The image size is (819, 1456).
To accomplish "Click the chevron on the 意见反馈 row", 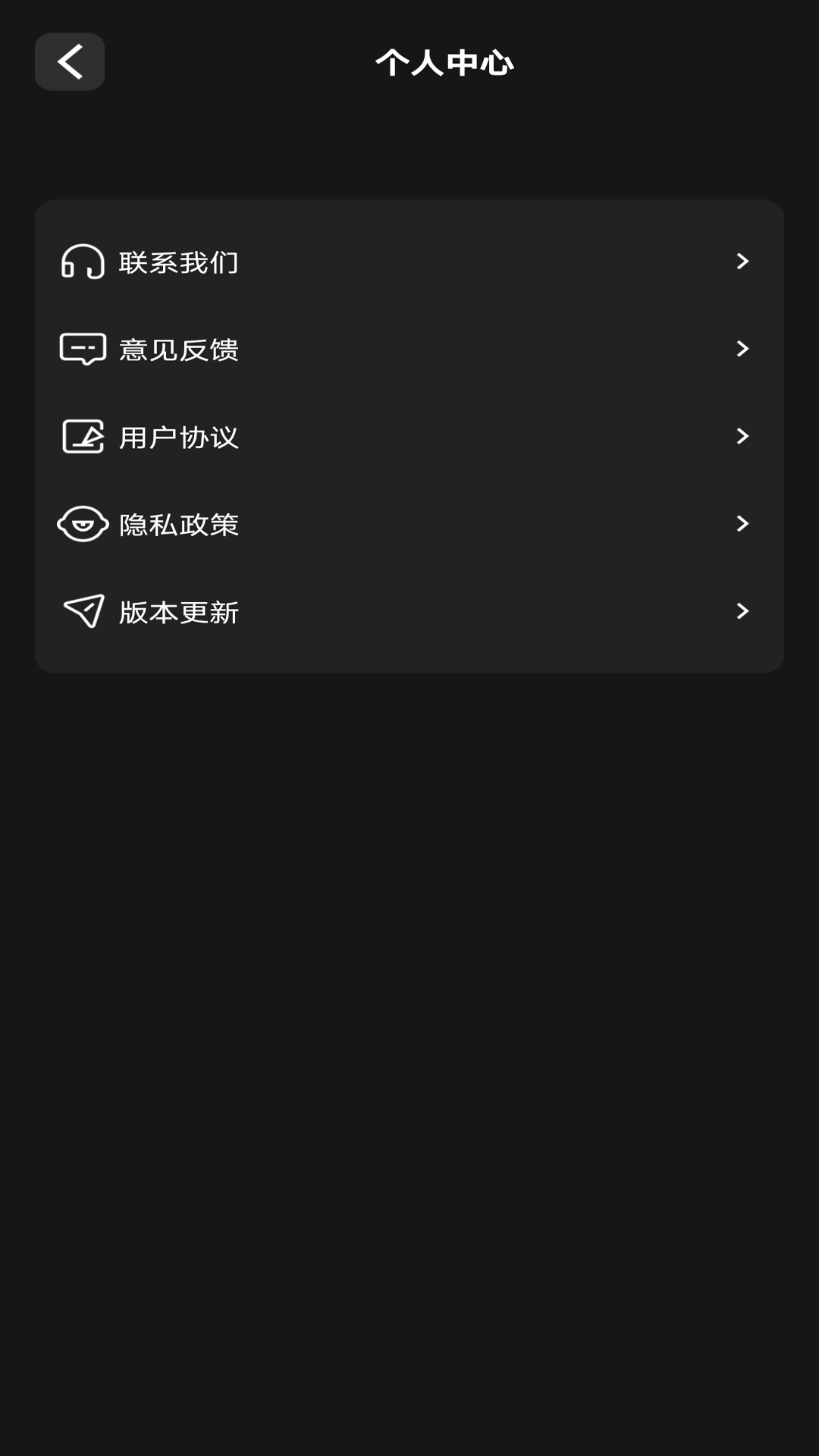I will point(742,349).
